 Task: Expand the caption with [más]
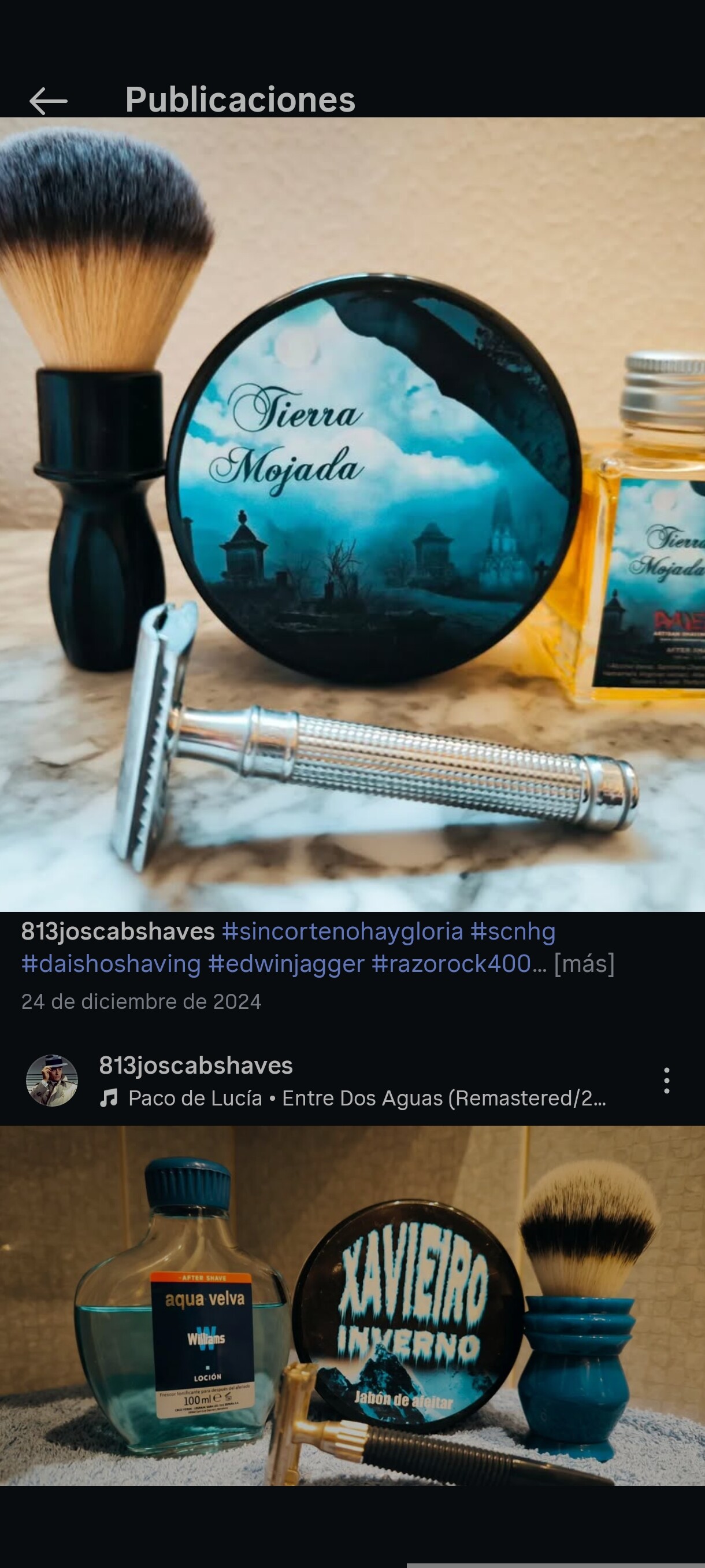[584, 964]
